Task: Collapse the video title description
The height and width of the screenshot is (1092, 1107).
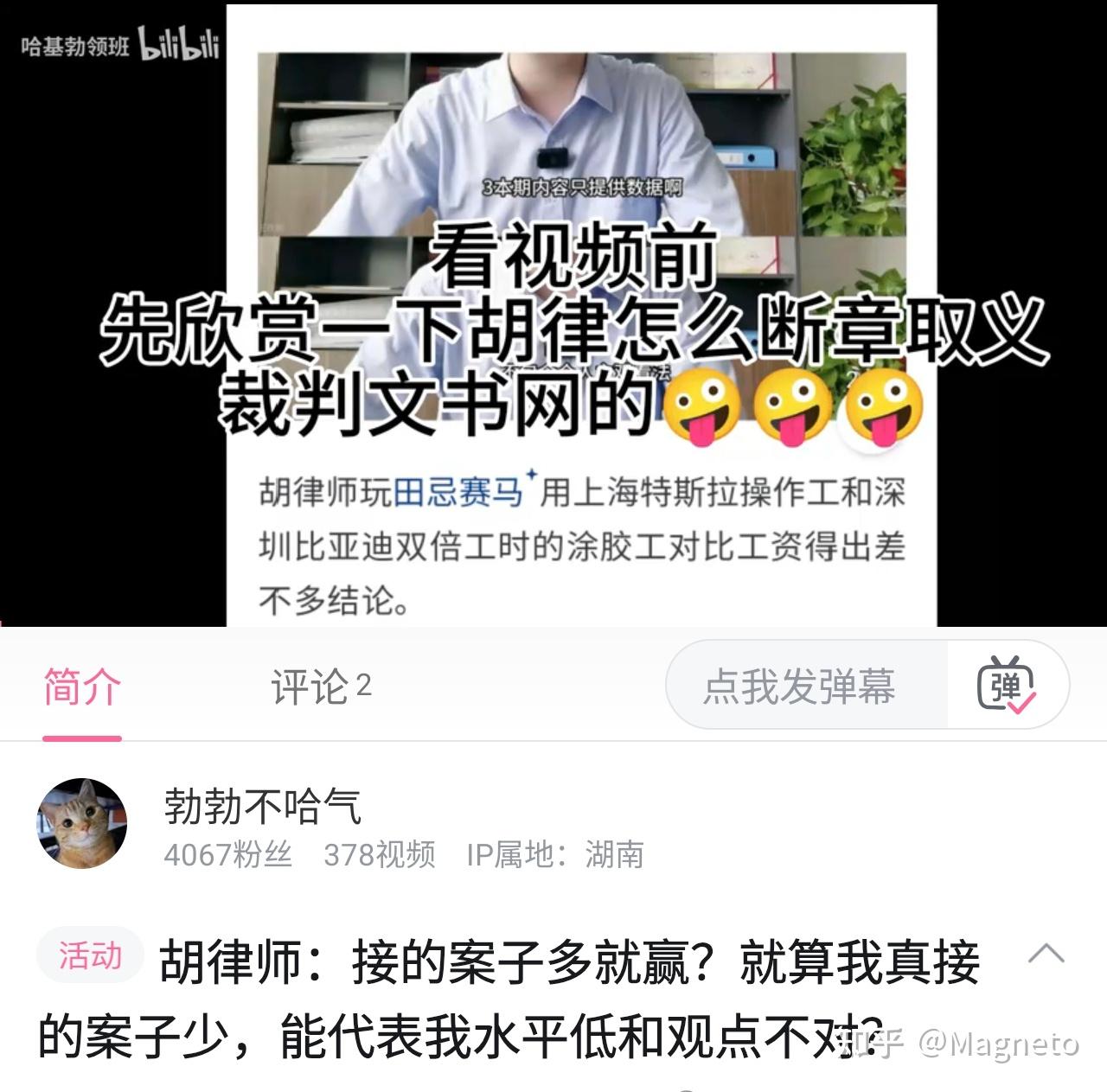Action: point(1046,955)
